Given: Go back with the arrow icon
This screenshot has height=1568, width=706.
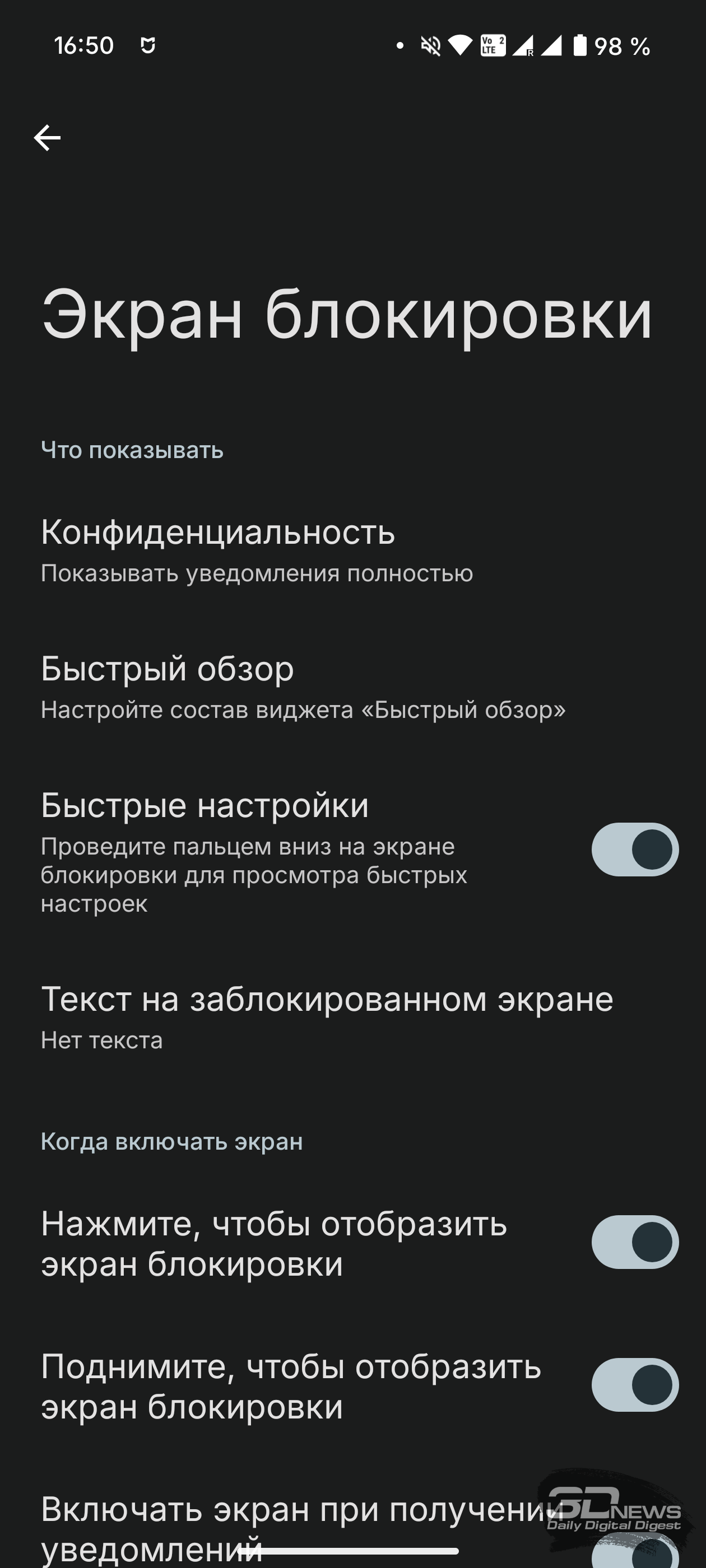Looking at the screenshot, I should point(47,138).
